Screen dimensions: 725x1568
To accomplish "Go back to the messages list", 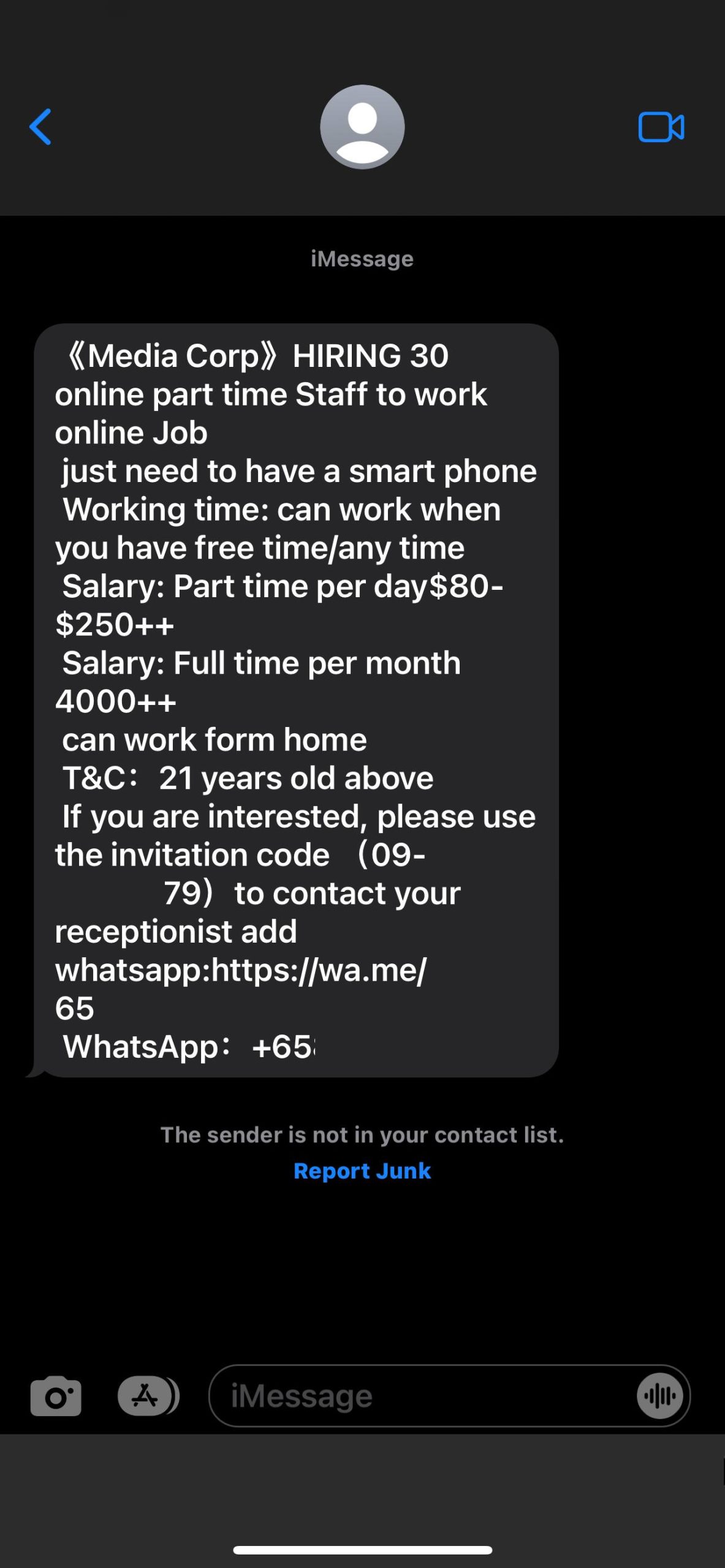I will pyautogui.click(x=40, y=127).
